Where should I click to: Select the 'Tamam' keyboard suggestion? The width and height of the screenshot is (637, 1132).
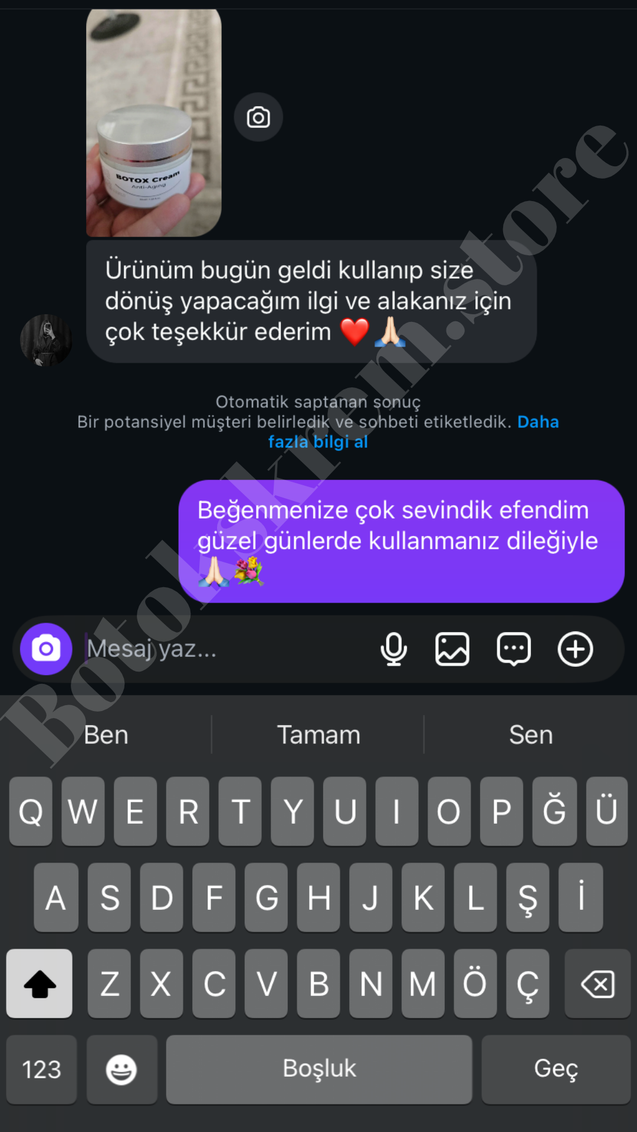[x=318, y=735]
